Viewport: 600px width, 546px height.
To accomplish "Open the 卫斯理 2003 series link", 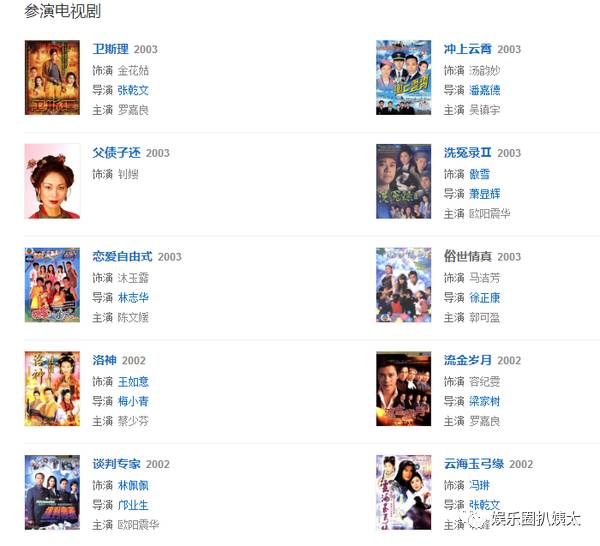I will click(x=110, y=49).
